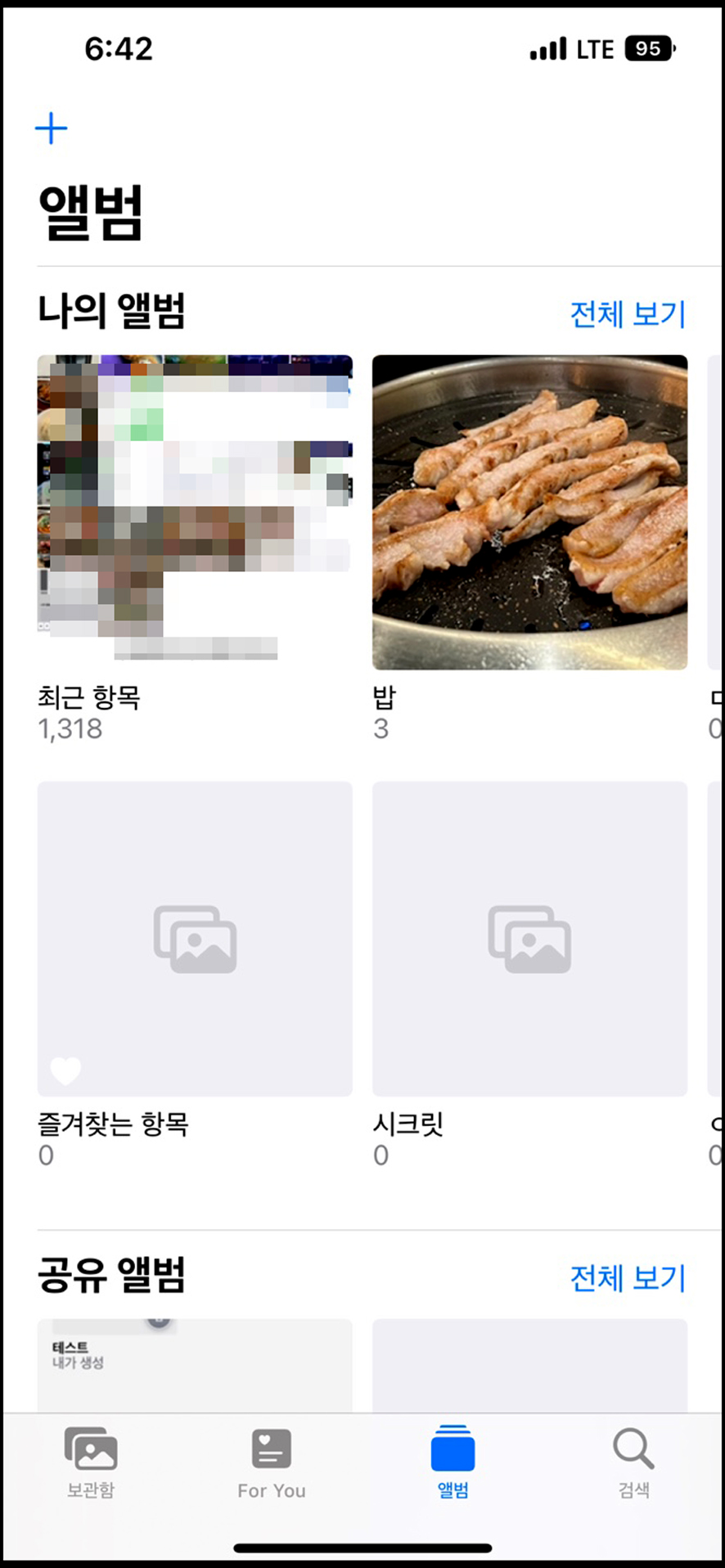Open 전체 보기 next to 공유 앨범
Image resolution: width=725 pixels, height=1568 pixels.
point(628,1278)
